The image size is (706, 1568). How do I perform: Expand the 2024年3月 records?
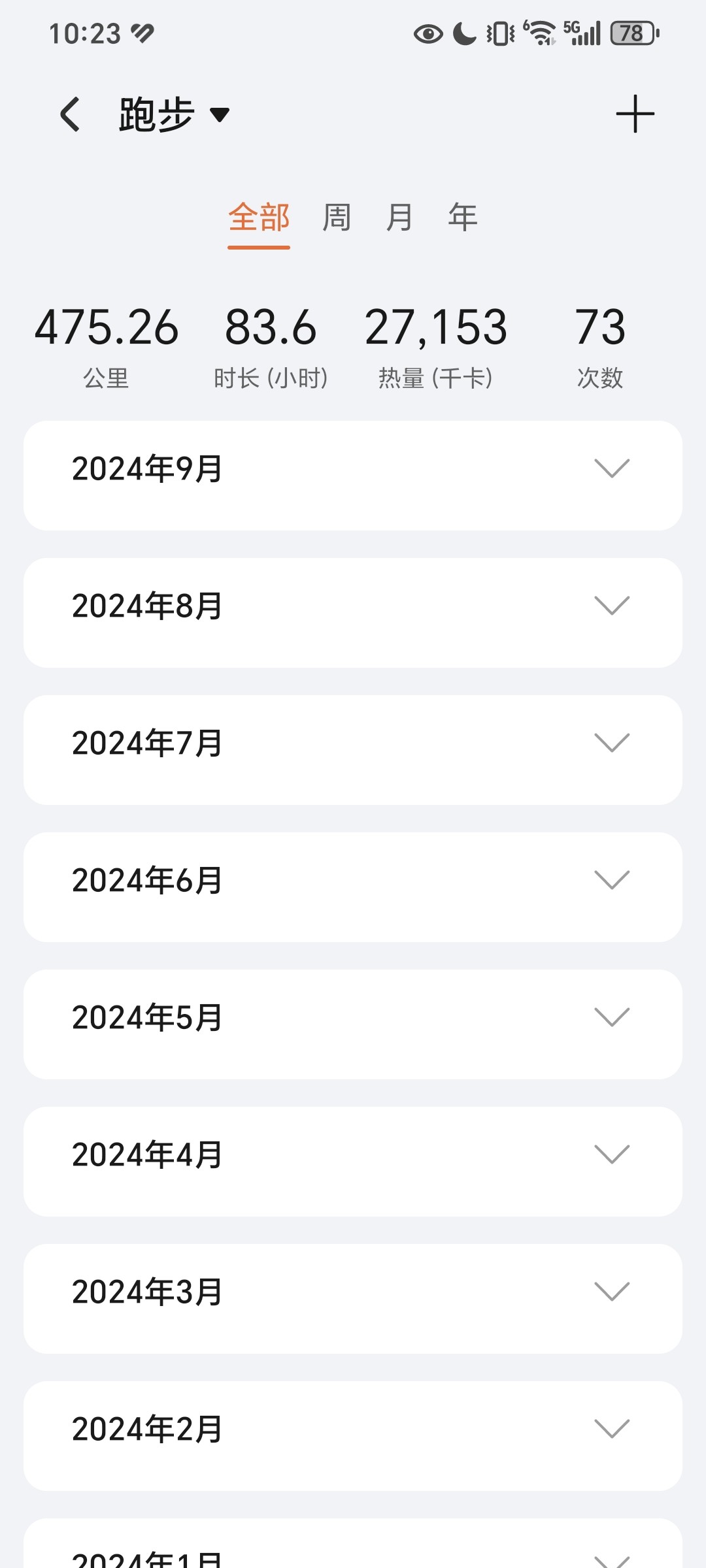pos(353,1299)
